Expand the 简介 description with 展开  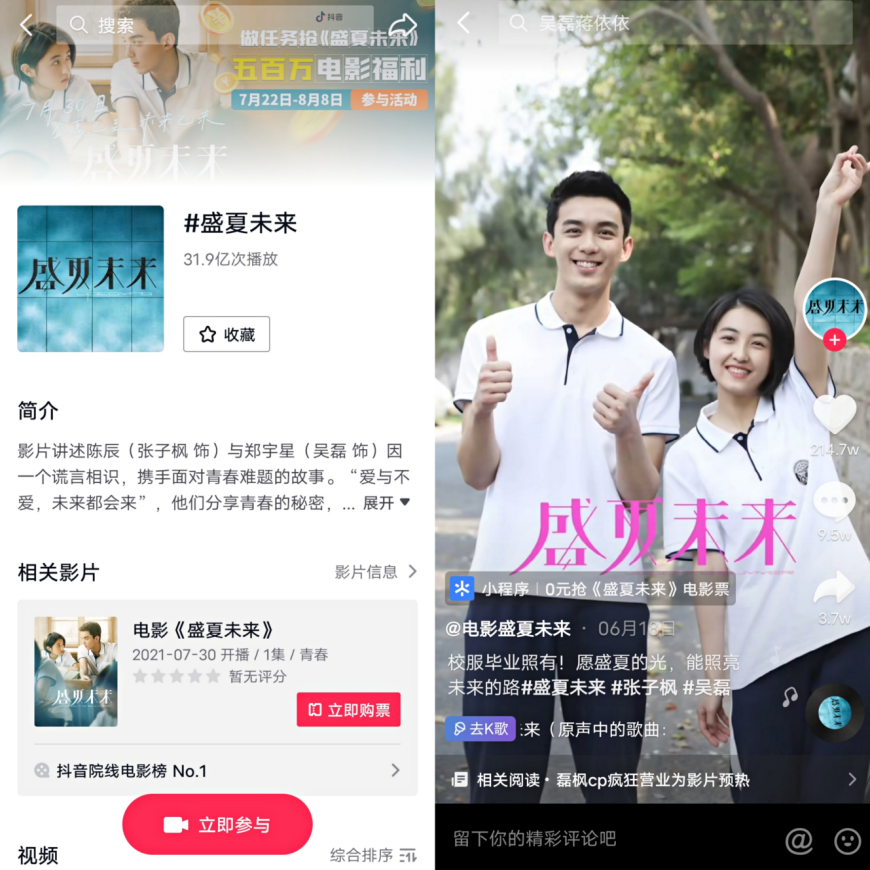[x=386, y=503]
